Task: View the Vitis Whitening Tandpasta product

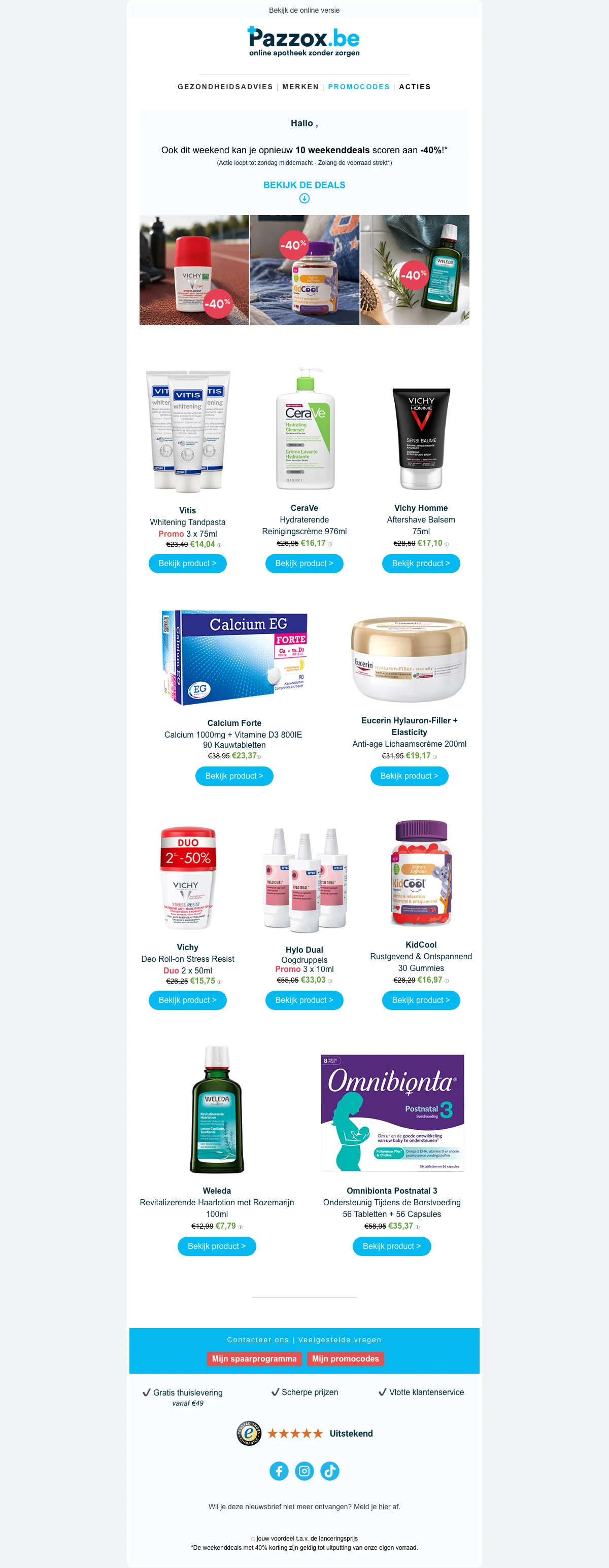Action: point(188,564)
